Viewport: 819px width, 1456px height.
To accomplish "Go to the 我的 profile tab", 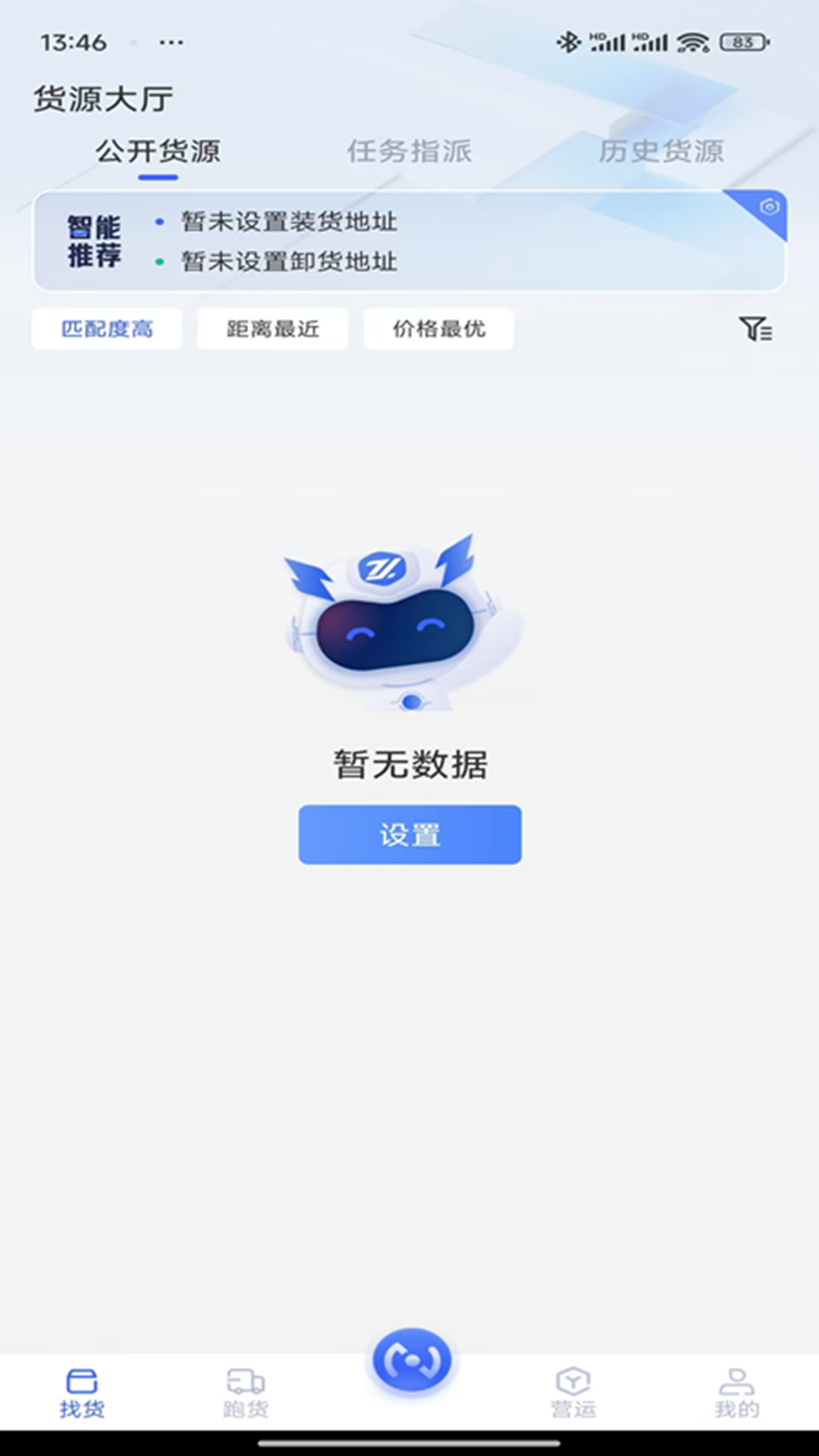I will point(736,1392).
